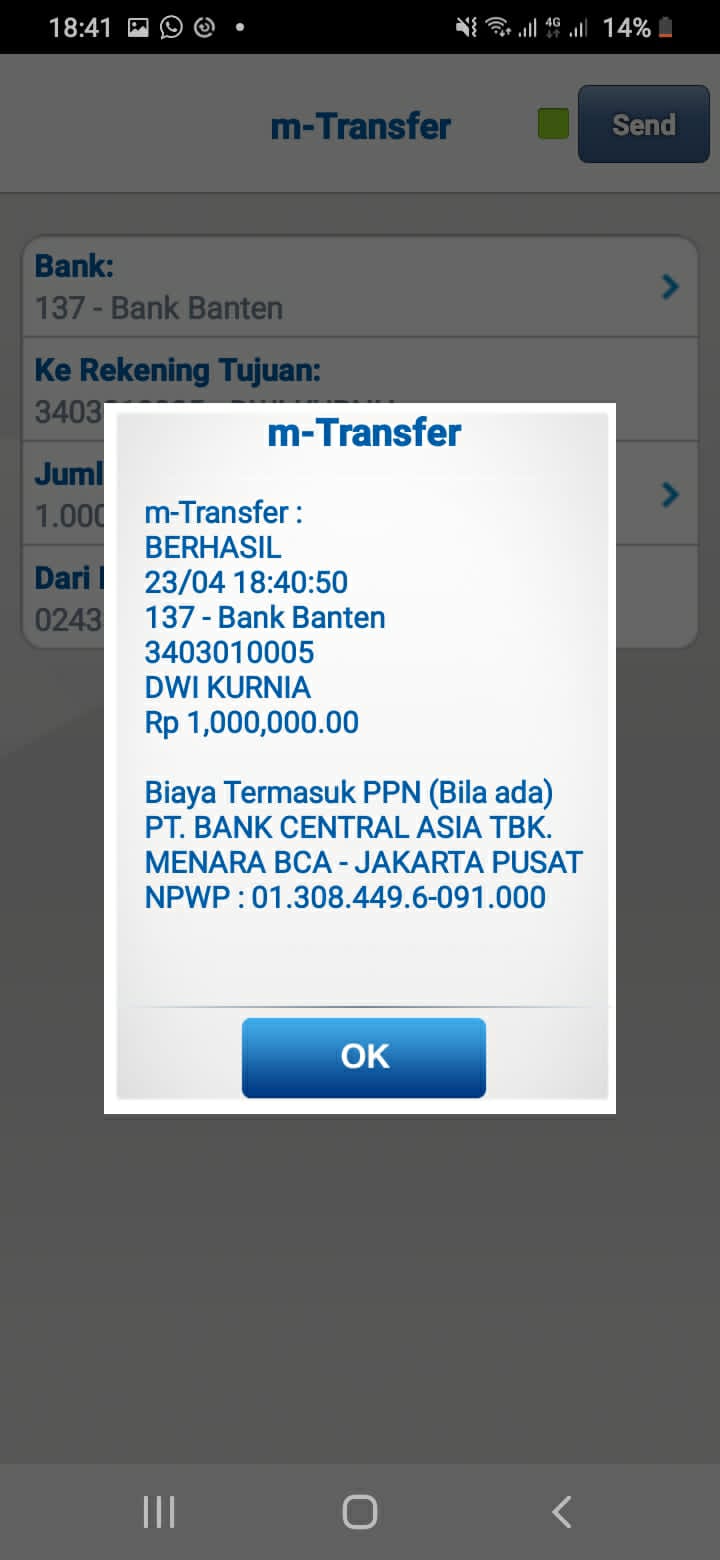Go to the home screen
This screenshot has width=720, height=1560.
(360, 1511)
